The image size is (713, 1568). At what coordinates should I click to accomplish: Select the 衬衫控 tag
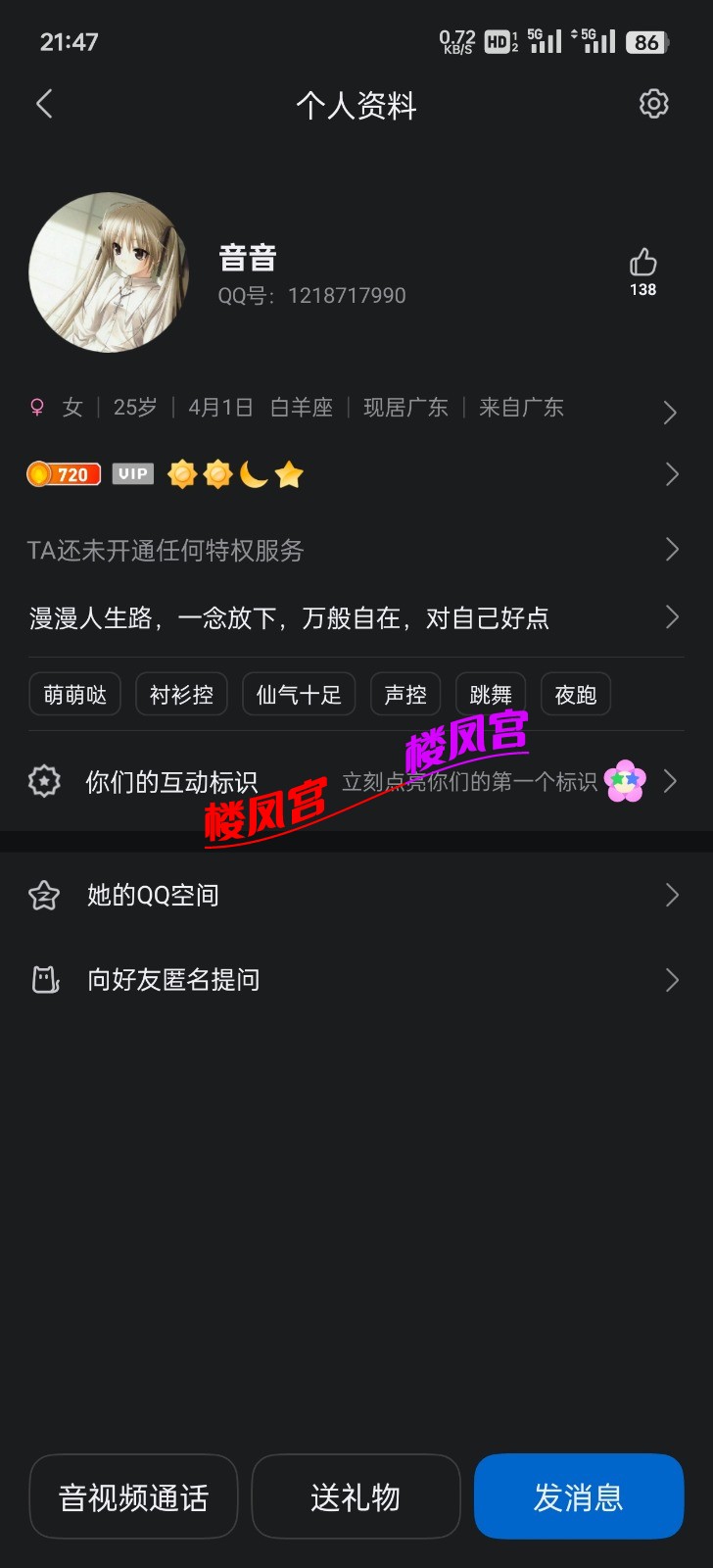[181, 695]
